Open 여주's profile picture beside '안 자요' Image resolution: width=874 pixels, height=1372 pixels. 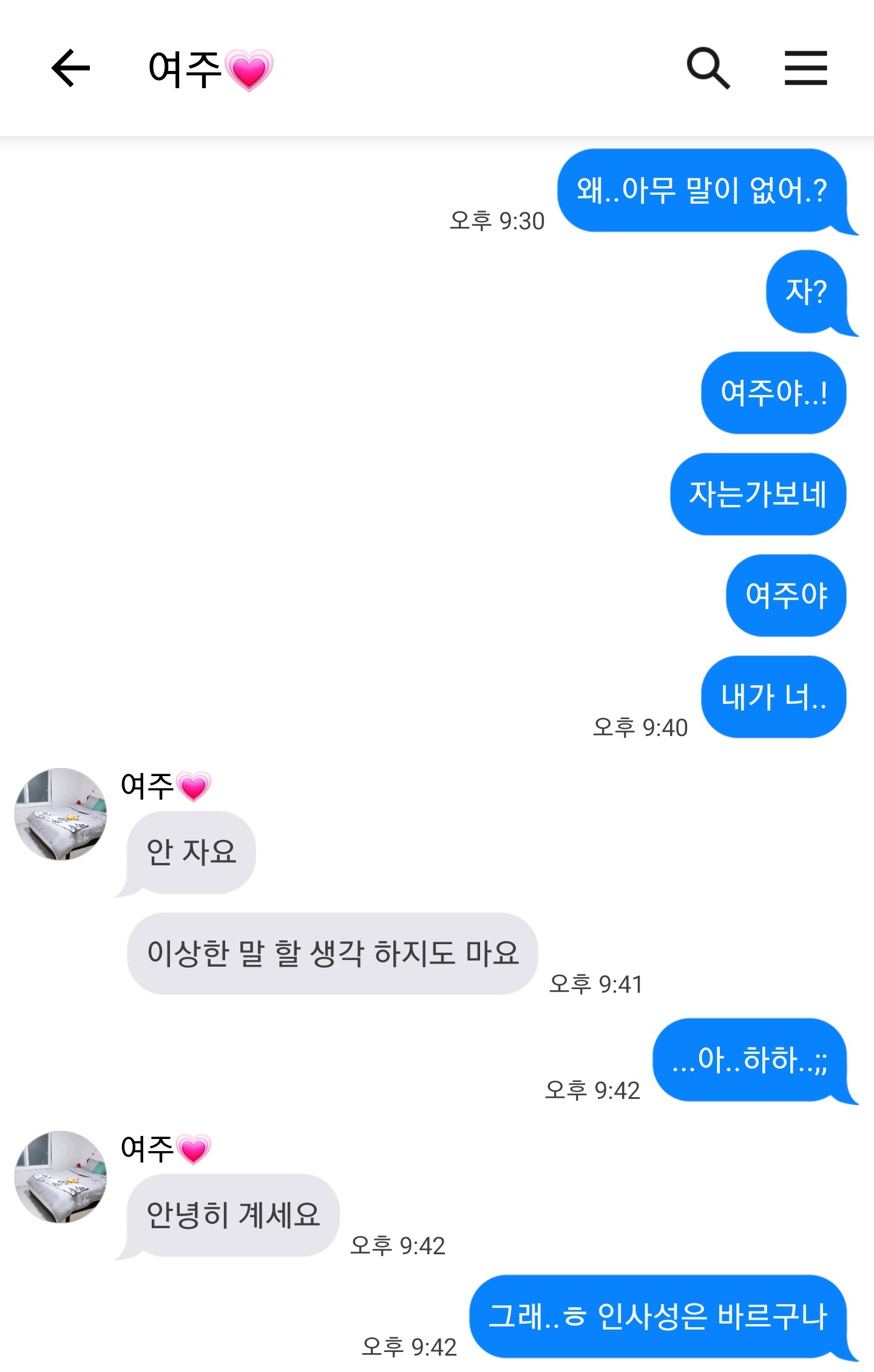(61, 814)
